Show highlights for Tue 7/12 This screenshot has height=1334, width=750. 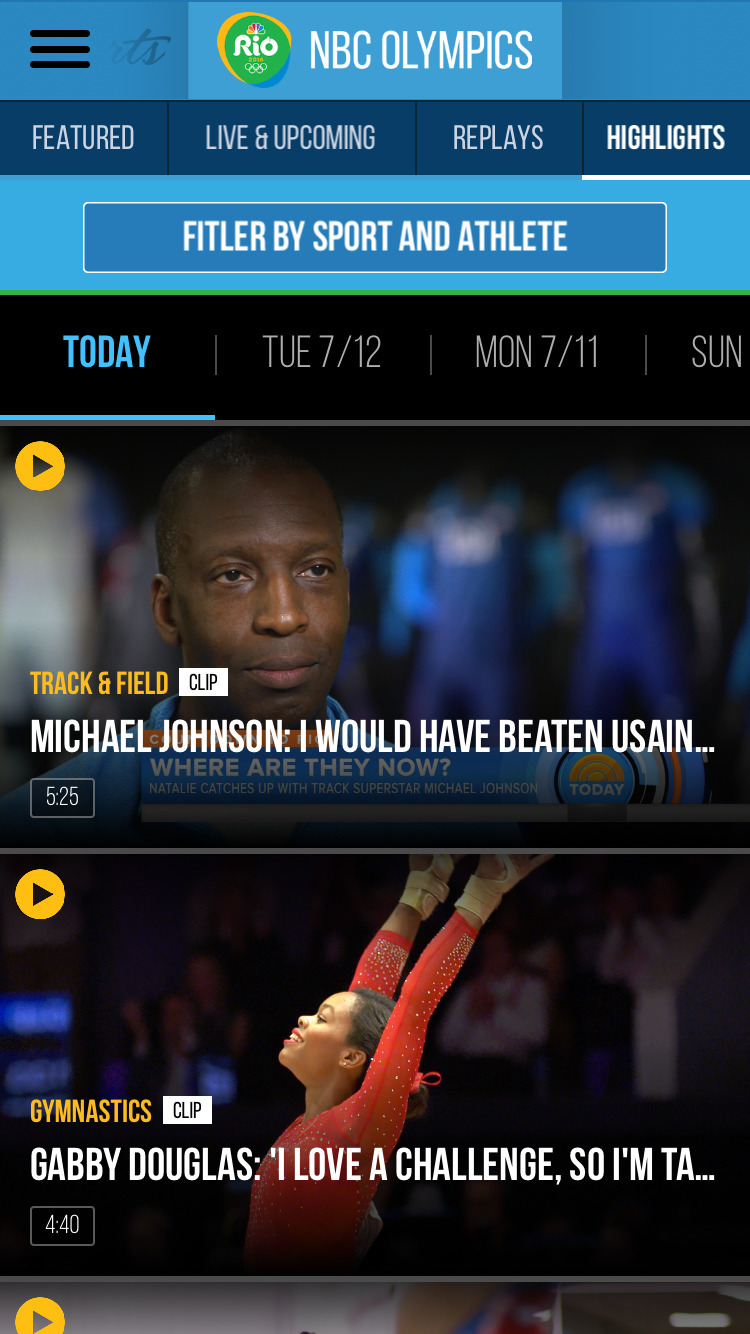pos(322,353)
